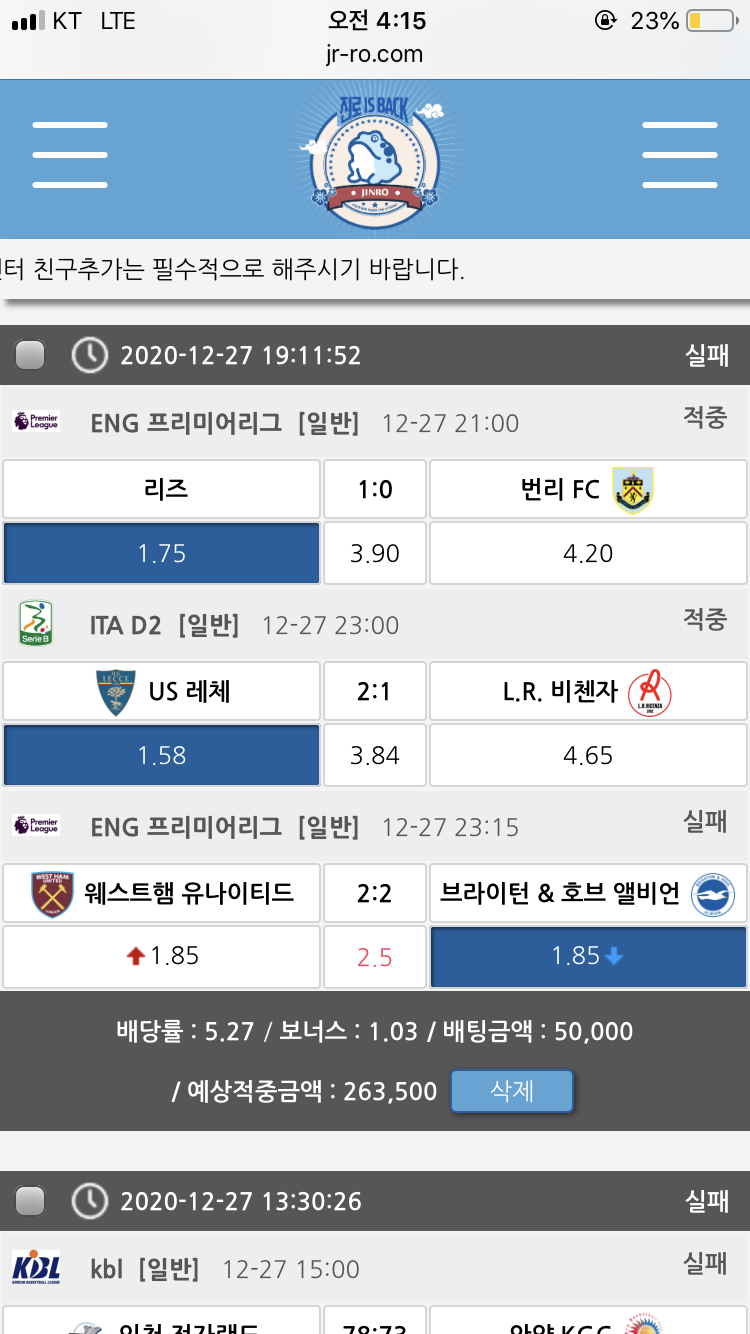
Task: Open the left hamburger menu
Action: tap(69, 155)
